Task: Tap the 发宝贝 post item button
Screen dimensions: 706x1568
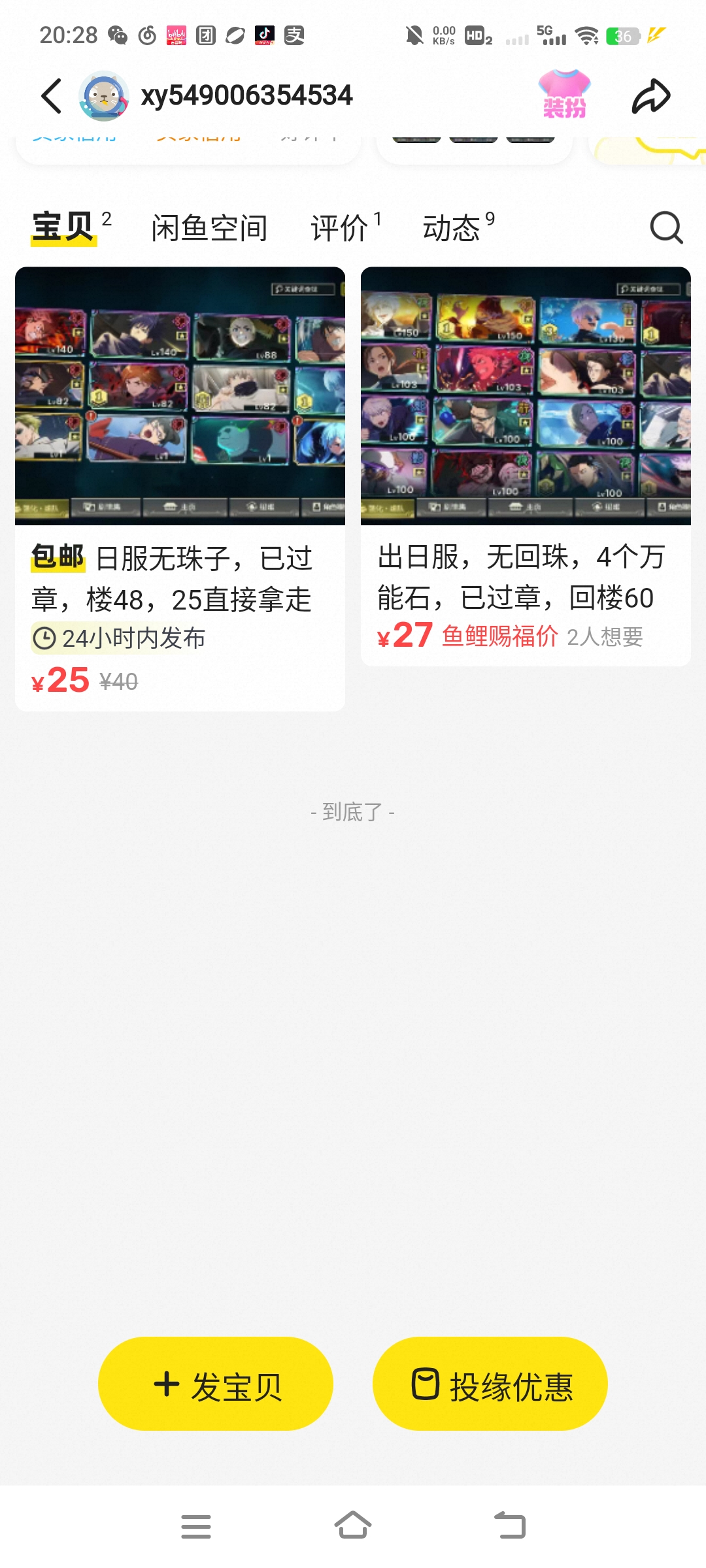Action: tap(216, 1384)
